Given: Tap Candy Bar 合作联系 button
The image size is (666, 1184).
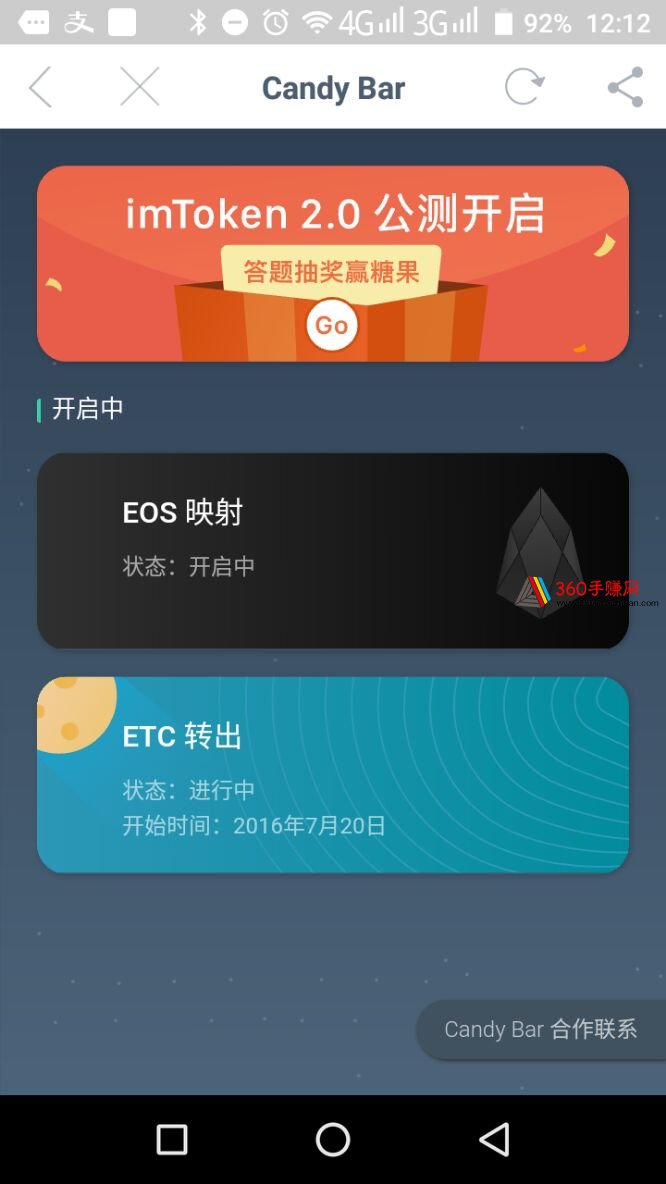Looking at the screenshot, I should coord(541,1029).
